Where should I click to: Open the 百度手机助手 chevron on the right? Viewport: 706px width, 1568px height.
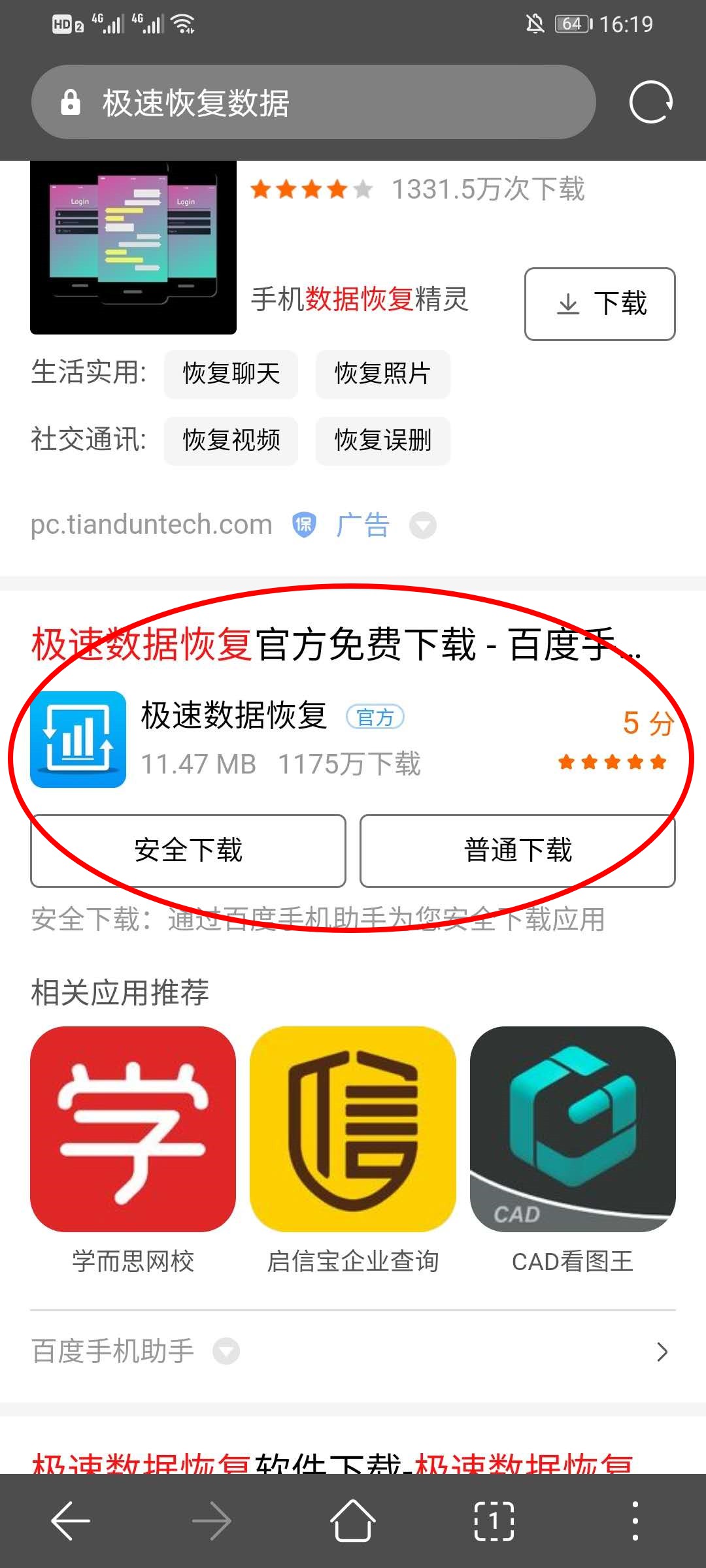(663, 1352)
